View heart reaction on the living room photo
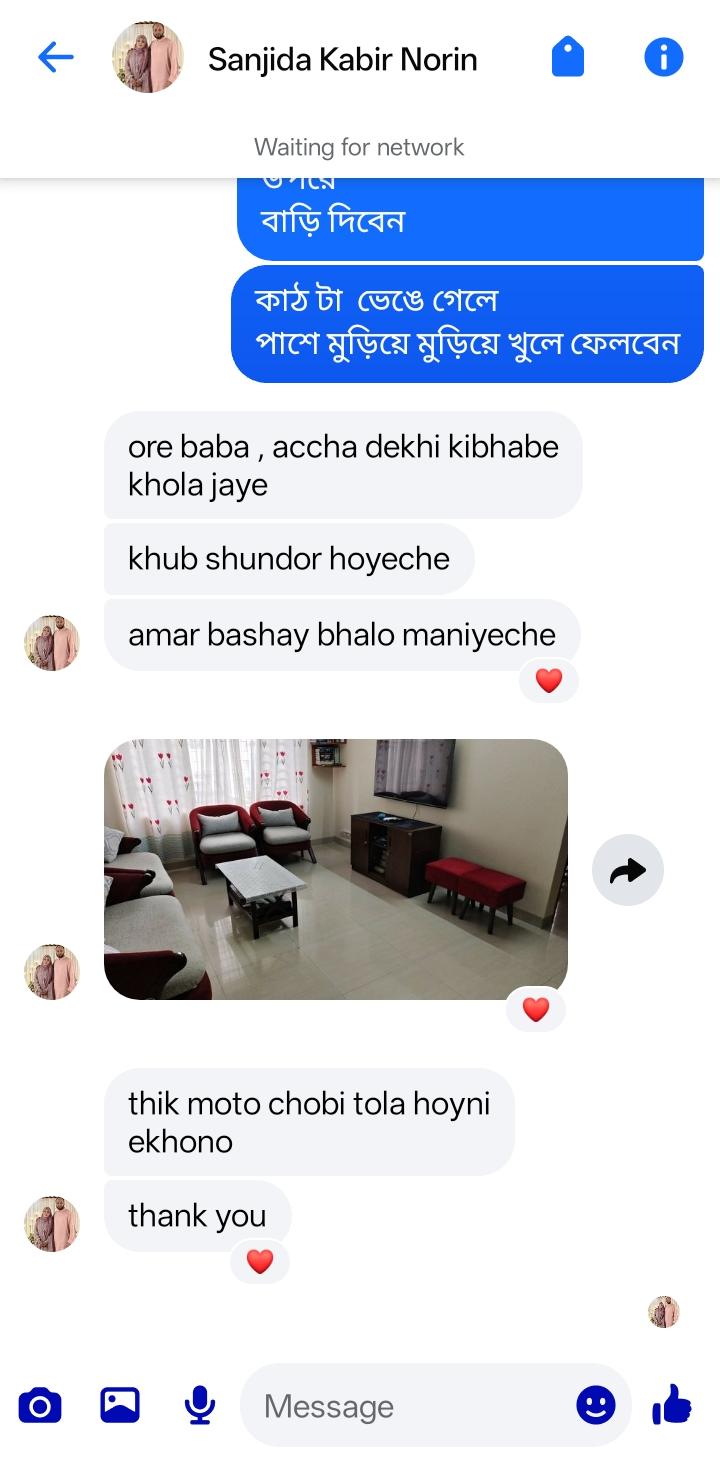Image resolution: width=720 pixels, height=1462 pixels. (x=536, y=1009)
